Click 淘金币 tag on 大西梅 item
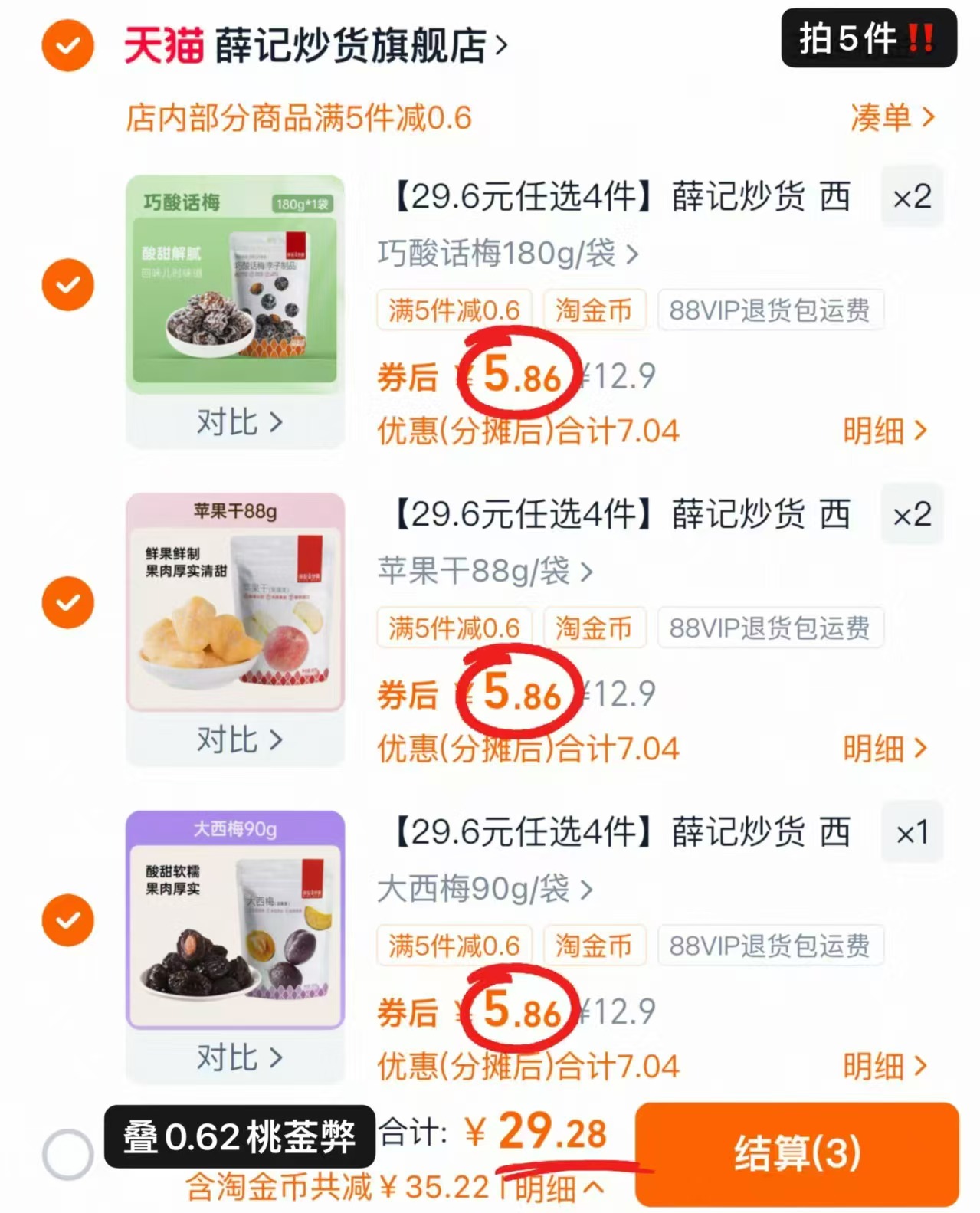 tap(595, 945)
